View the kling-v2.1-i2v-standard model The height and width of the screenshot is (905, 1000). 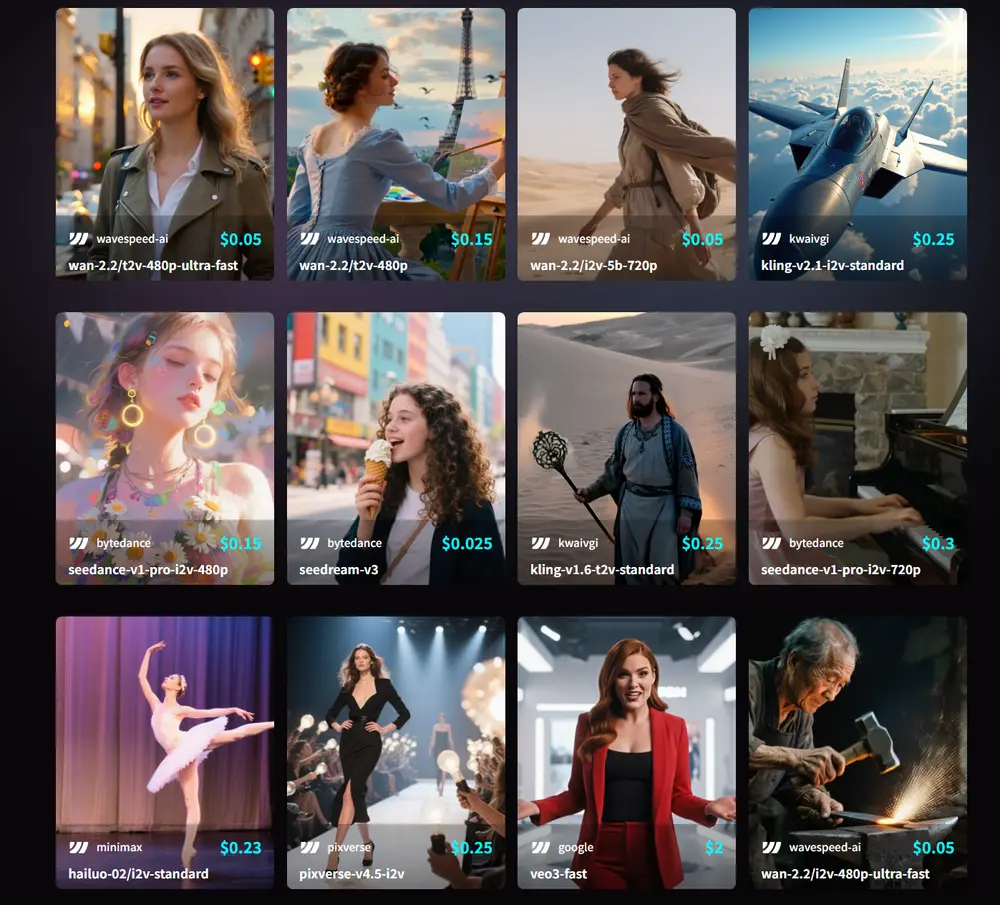pyautogui.click(x=857, y=144)
